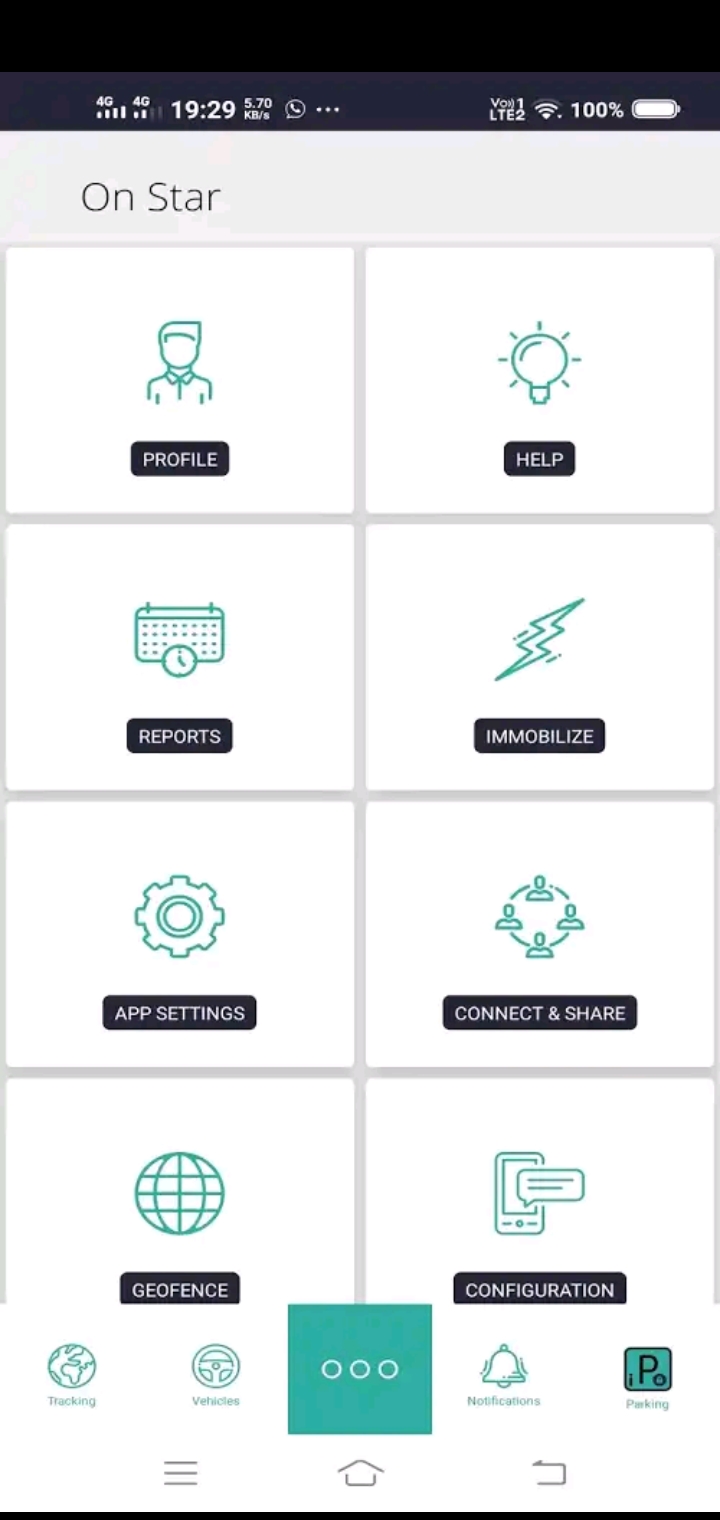
Task: Select the Immobilize option
Action: tap(540, 658)
